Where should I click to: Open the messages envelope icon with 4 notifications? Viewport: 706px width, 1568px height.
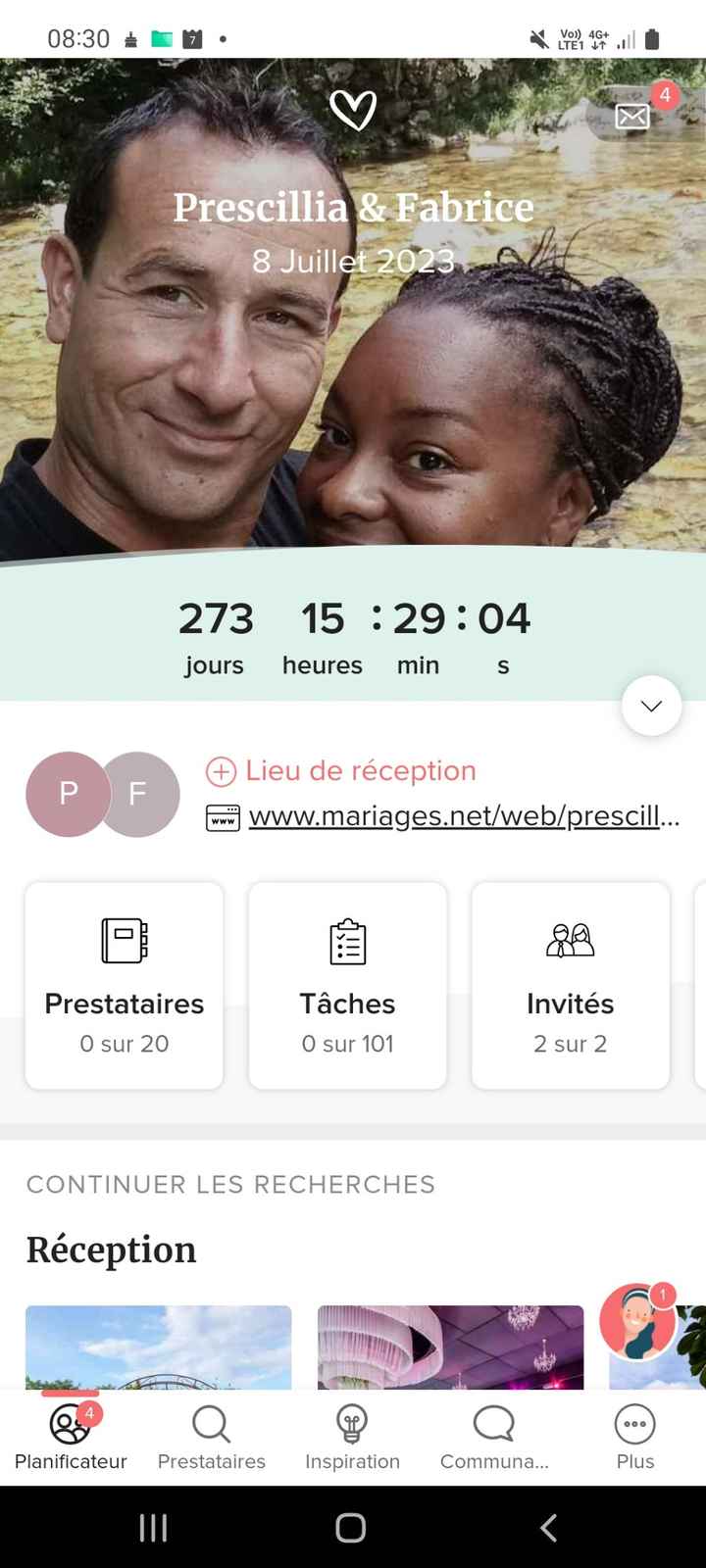[631, 117]
